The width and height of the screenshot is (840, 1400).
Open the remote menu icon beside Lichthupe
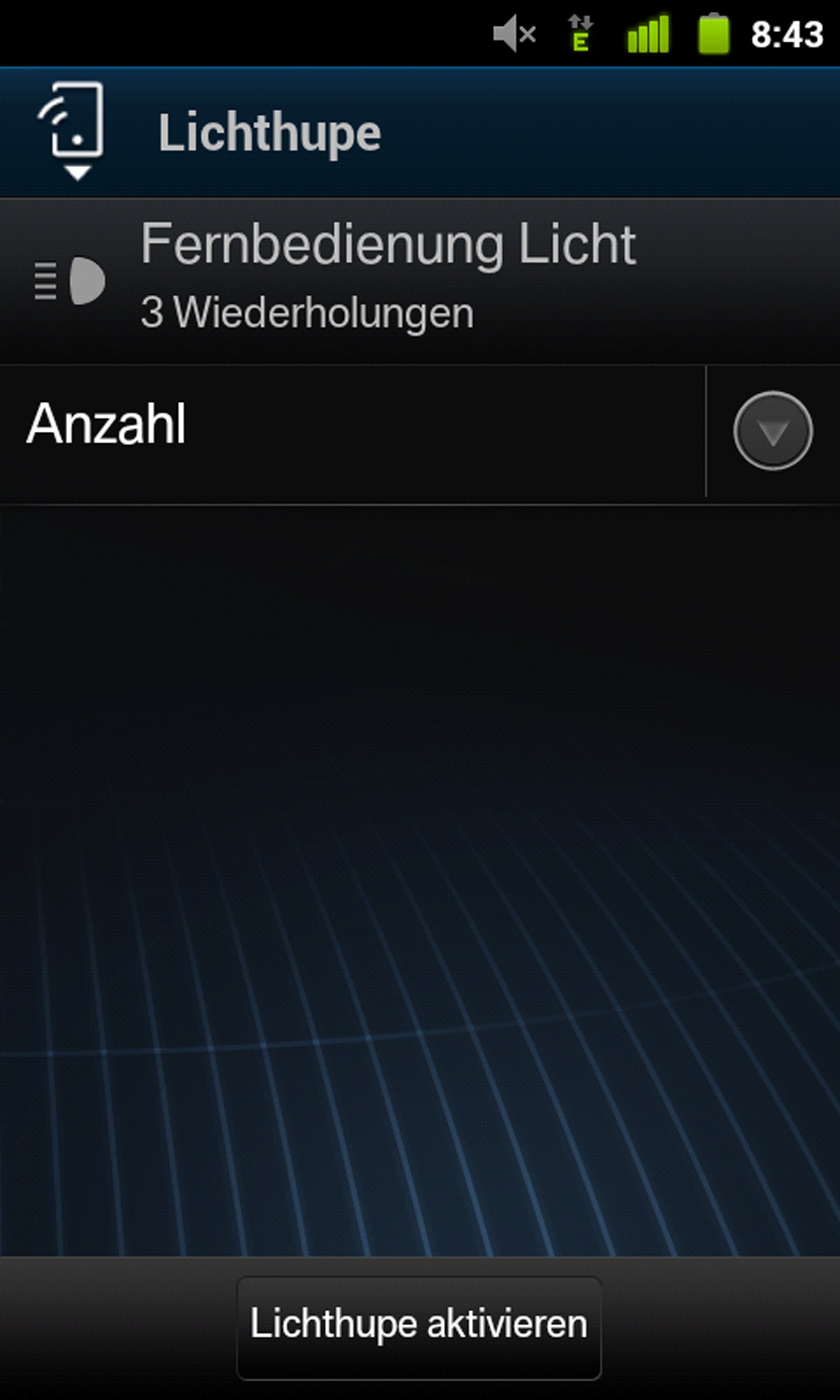[x=72, y=130]
